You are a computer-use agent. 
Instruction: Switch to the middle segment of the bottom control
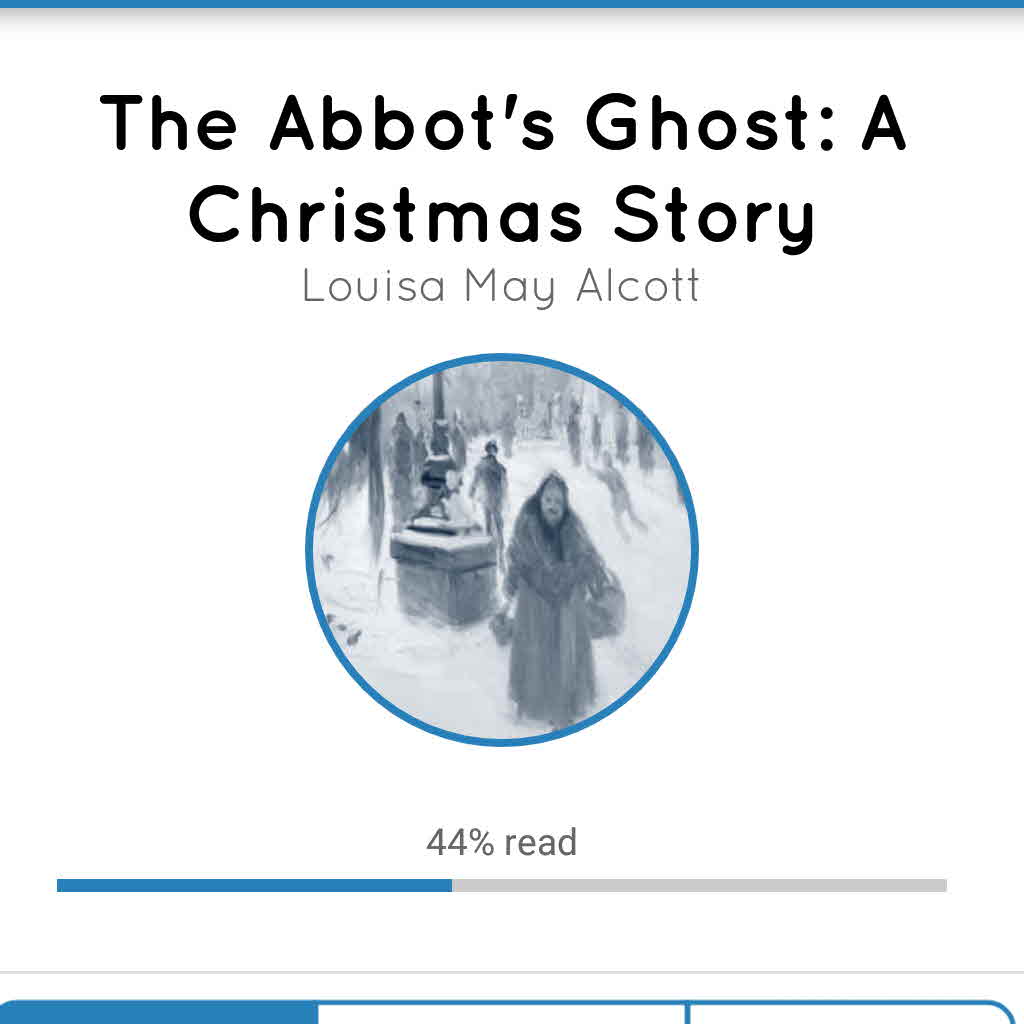[x=502, y=1013]
